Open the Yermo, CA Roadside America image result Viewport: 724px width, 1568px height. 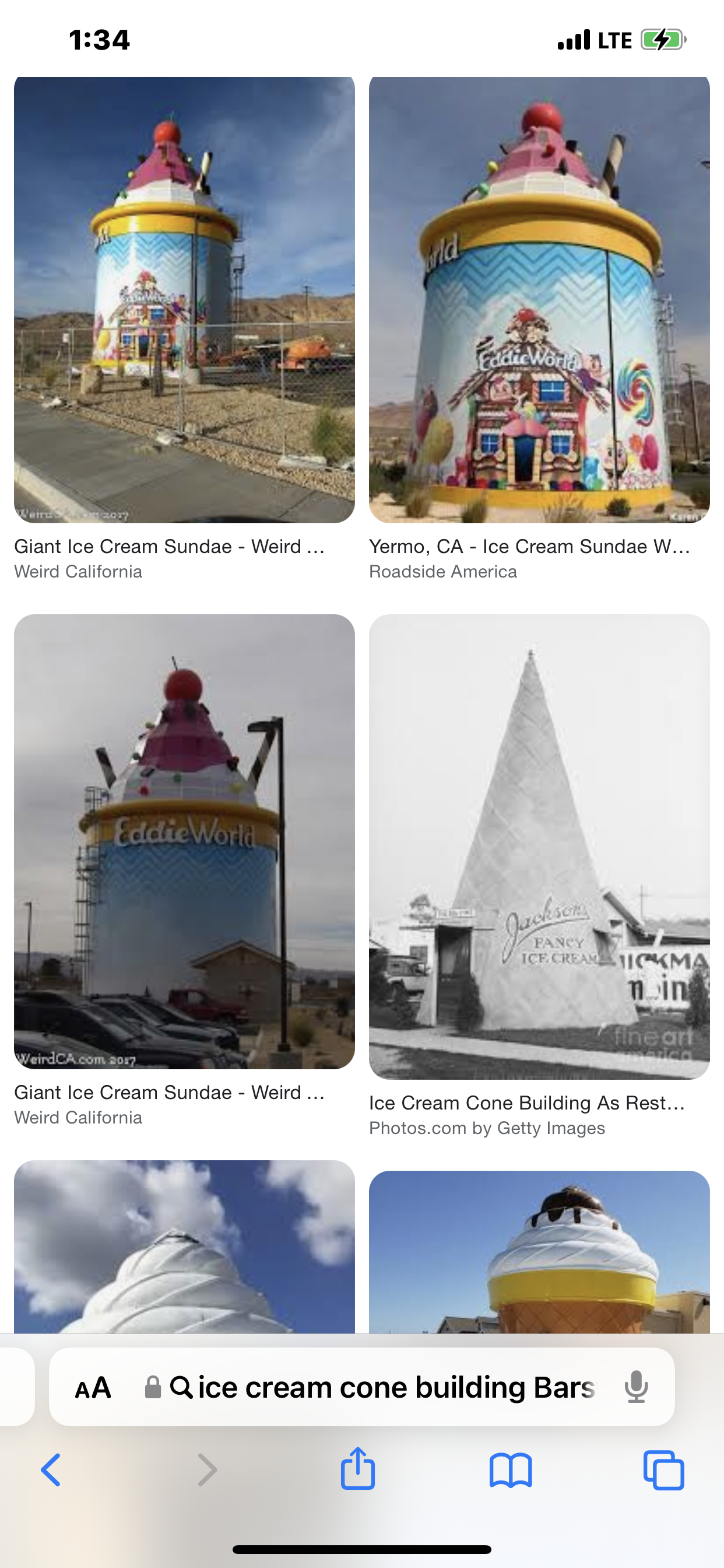point(539,299)
